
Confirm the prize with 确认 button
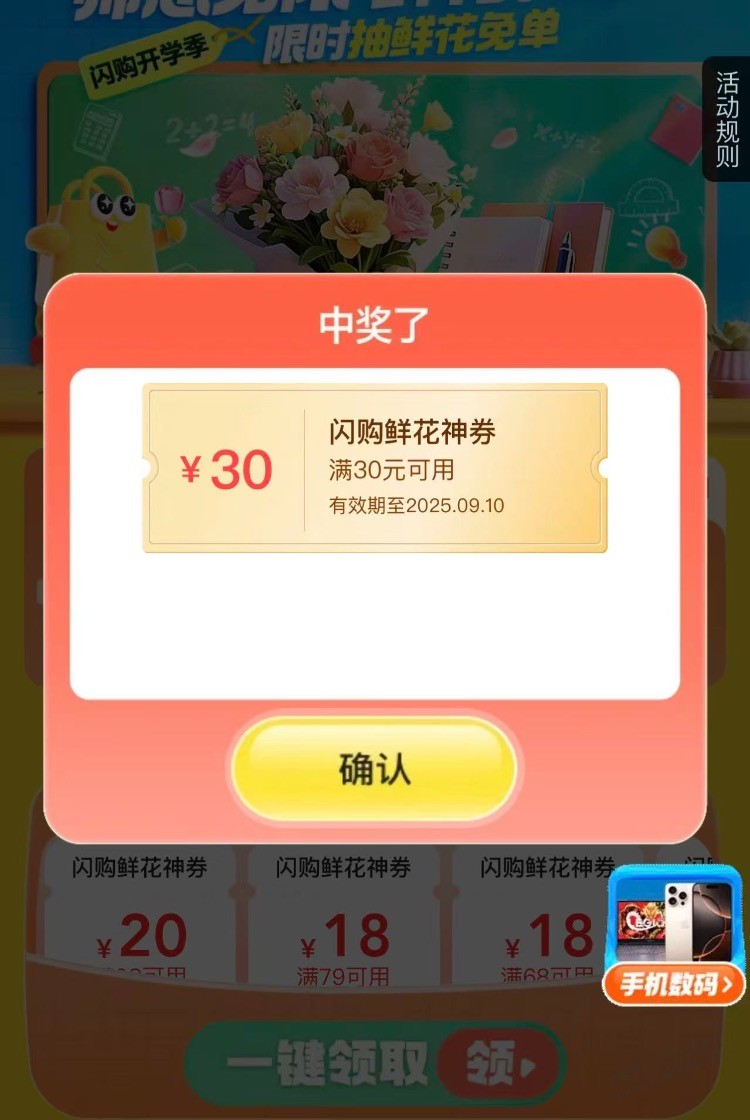click(x=374, y=770)
